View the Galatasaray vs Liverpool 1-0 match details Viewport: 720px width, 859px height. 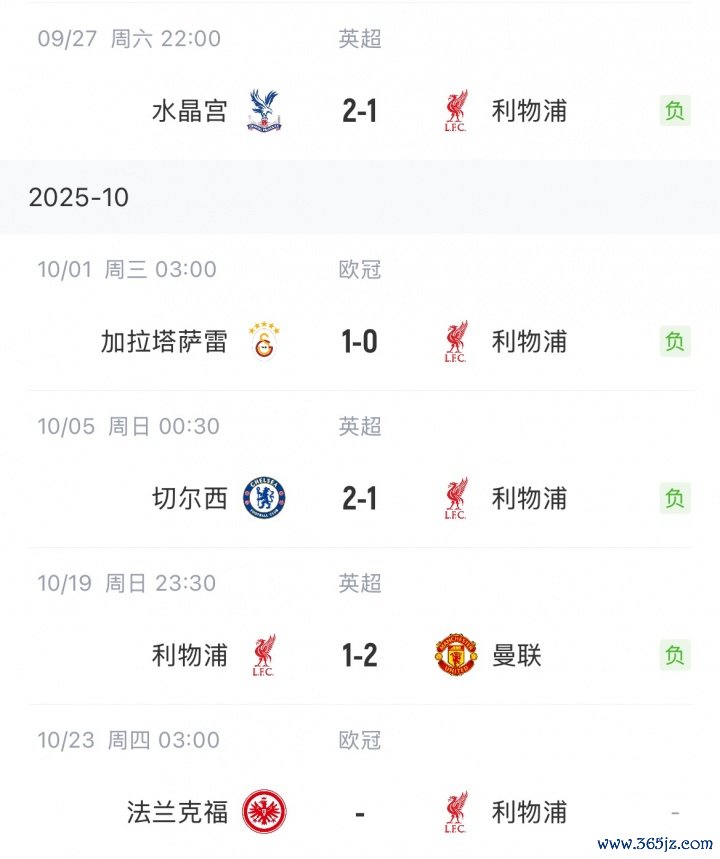pyautogui.click(x=359, y=342)
